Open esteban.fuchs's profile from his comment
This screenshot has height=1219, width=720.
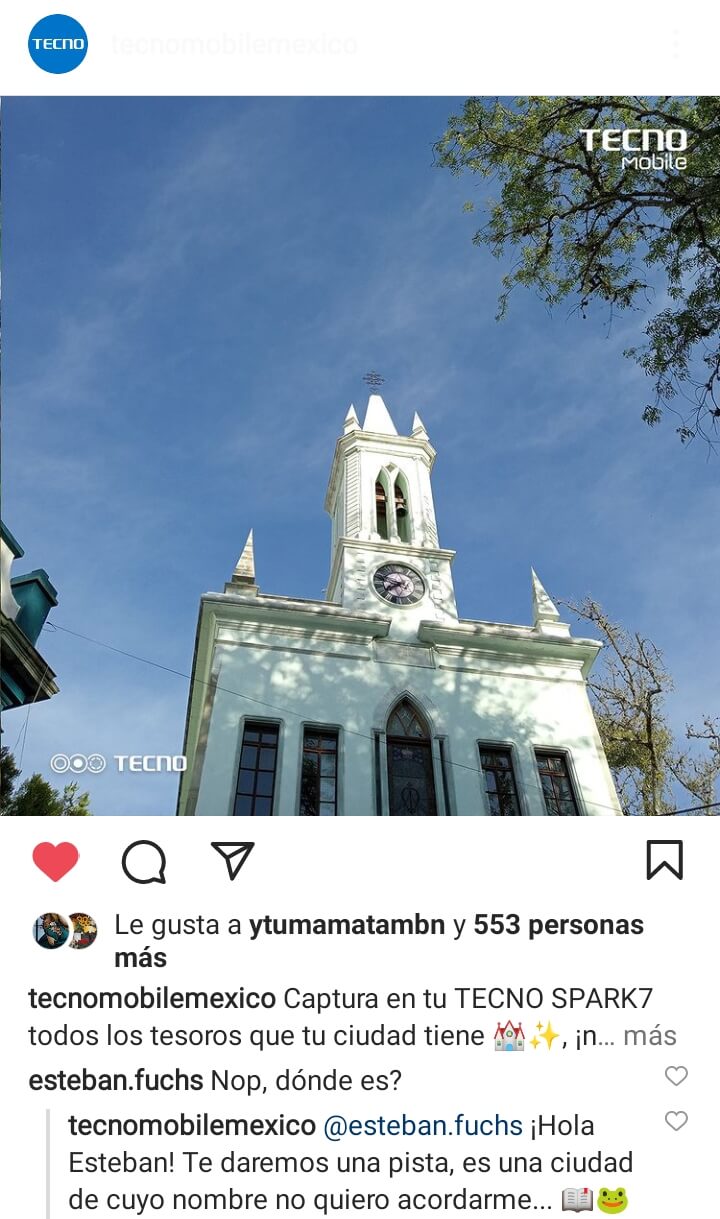pyautogui.click(x=116, y=1080)
